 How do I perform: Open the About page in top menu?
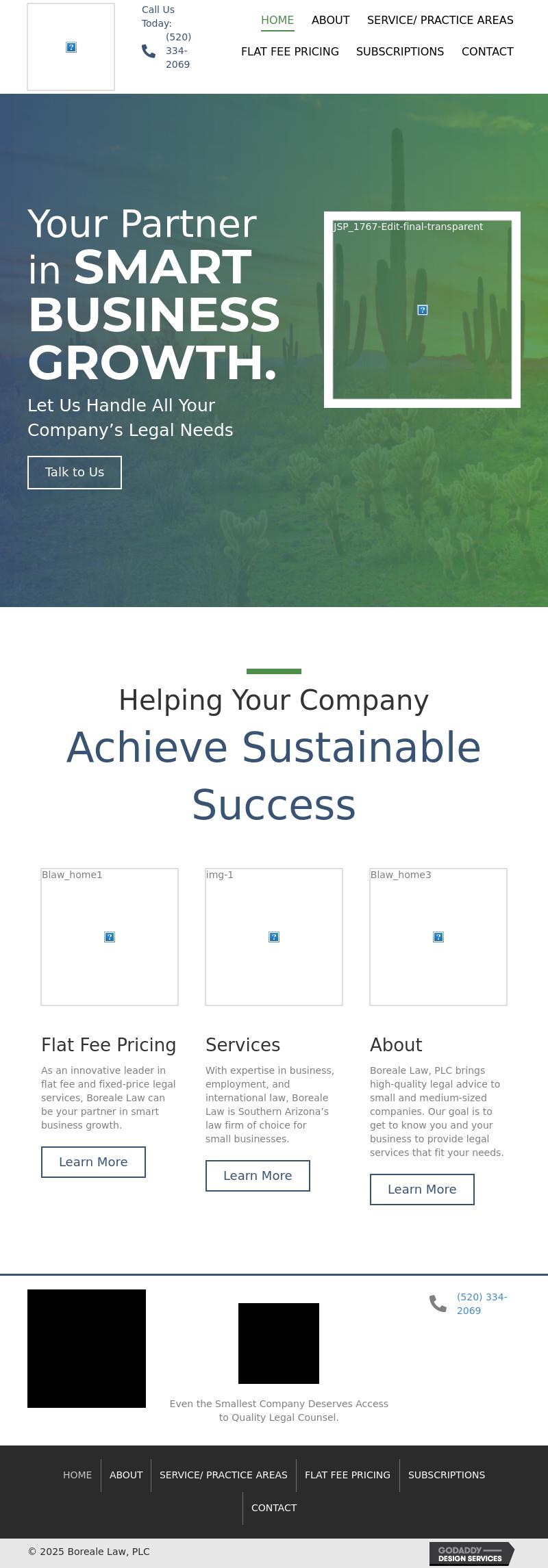pos(330,21)
